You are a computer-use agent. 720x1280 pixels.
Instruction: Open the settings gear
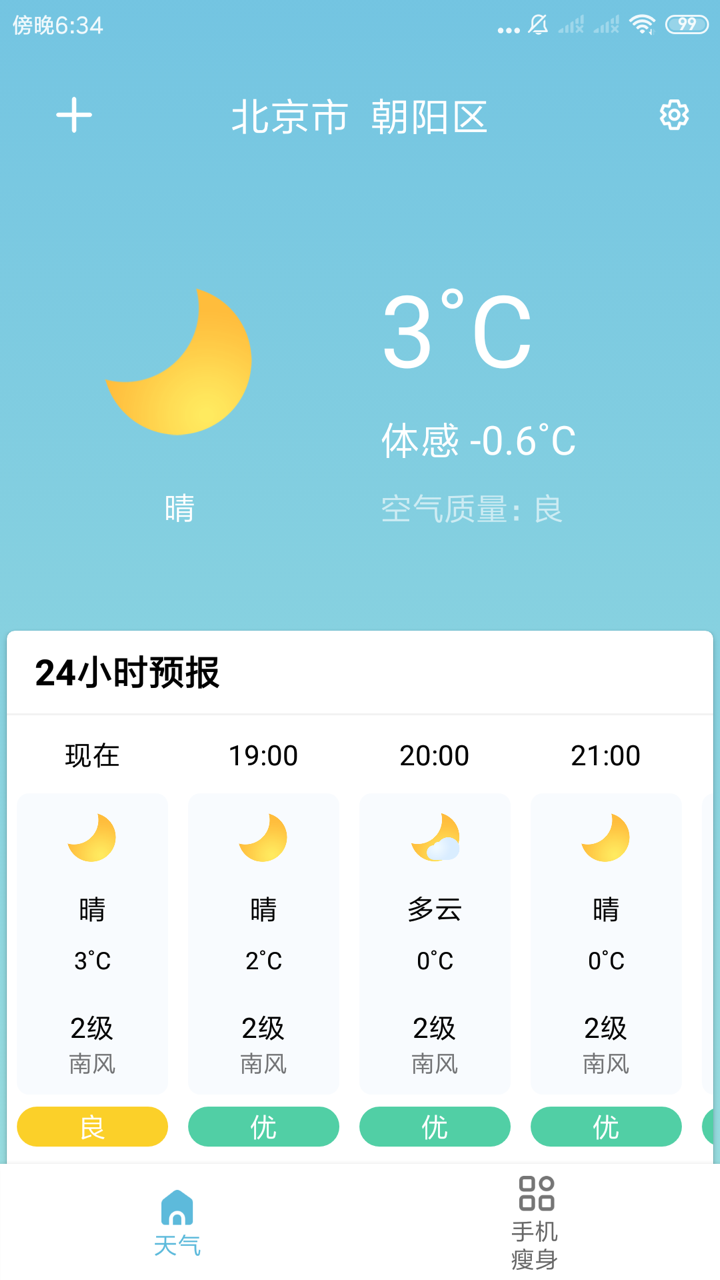[x=674, y=115]
